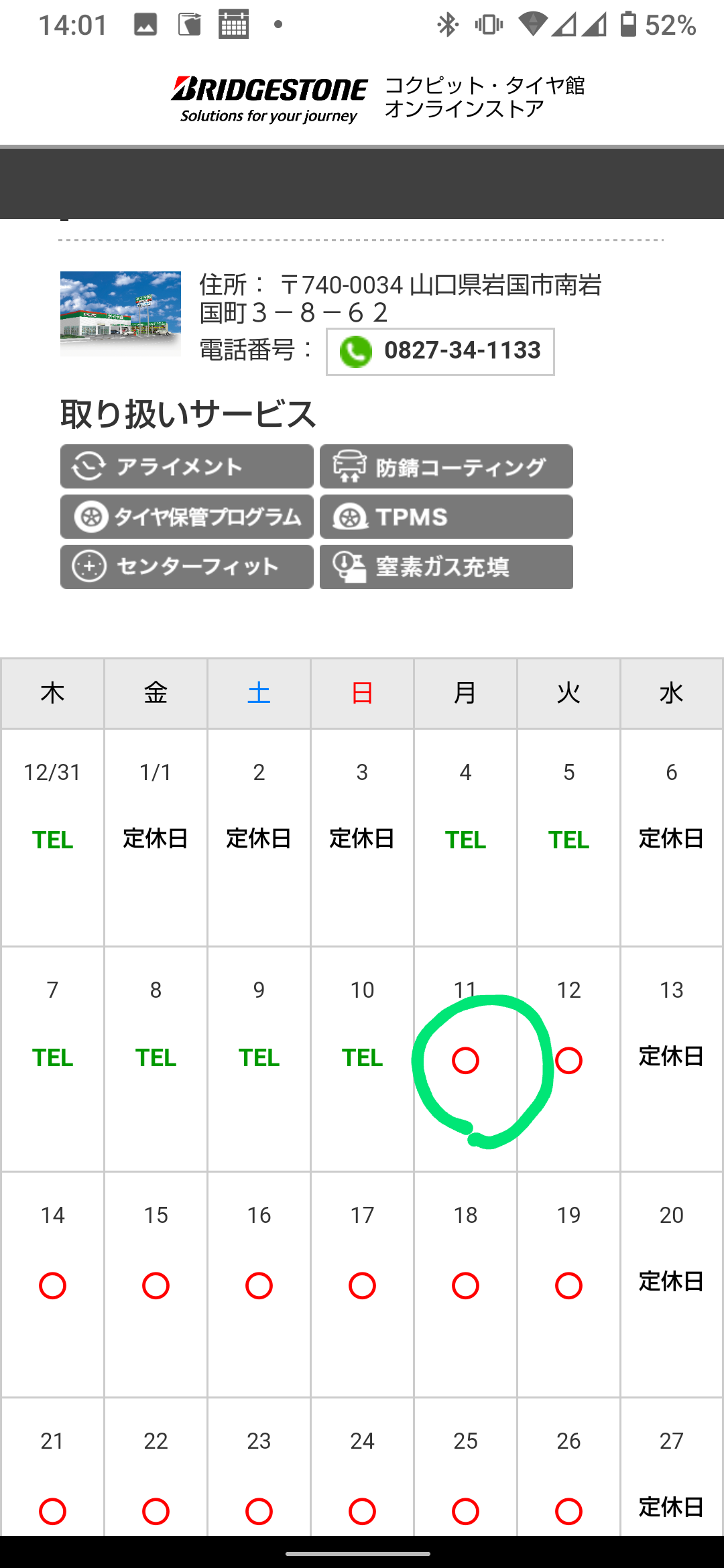Use the TEL link on the 8th

point(156,1058)
